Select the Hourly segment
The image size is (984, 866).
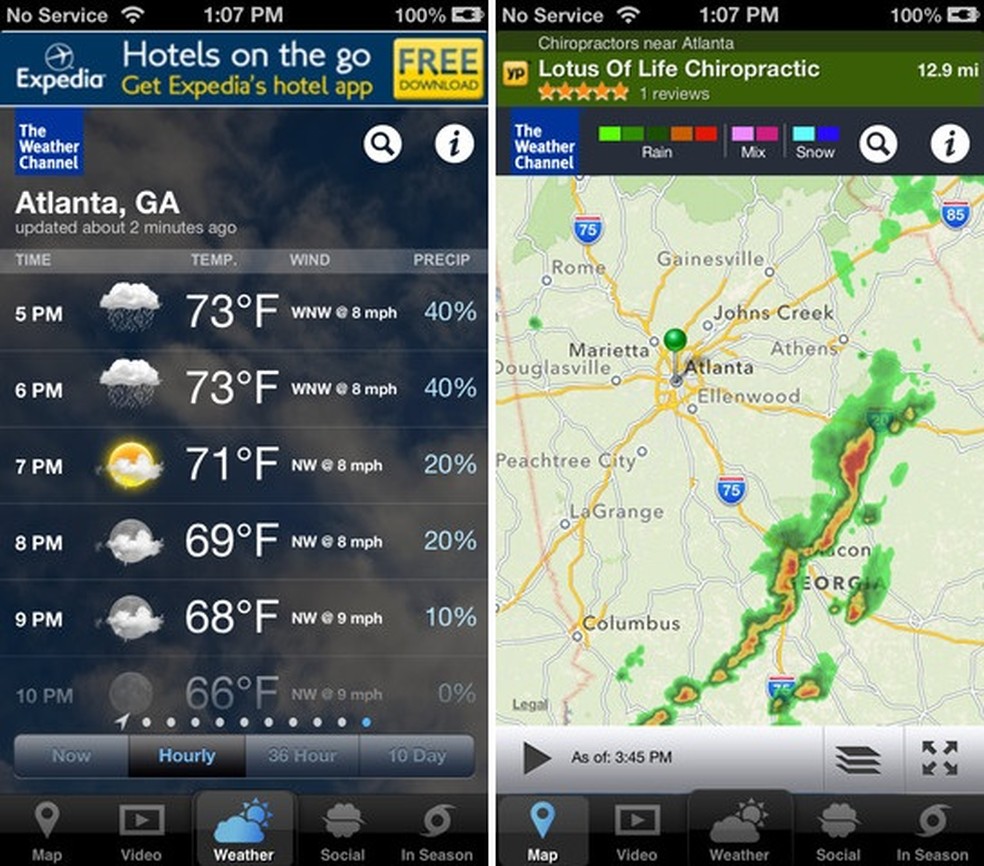click(186, 756)
